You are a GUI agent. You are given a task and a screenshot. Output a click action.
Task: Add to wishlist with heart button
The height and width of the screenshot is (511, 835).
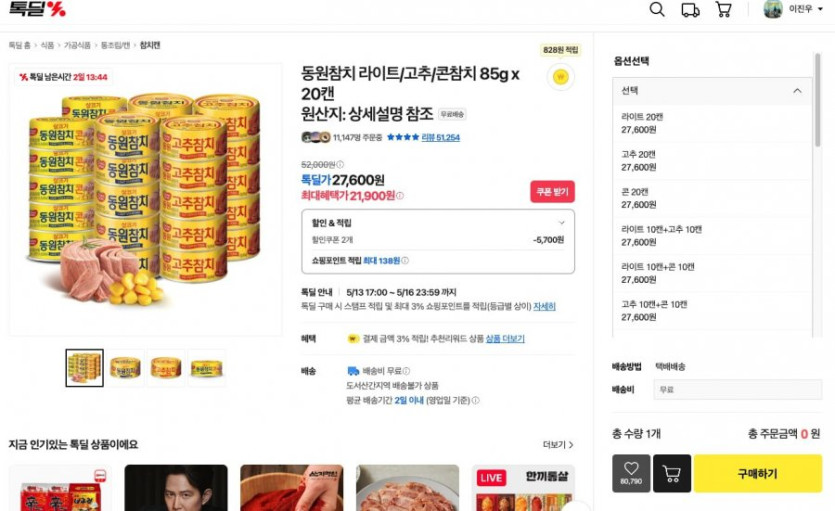coord(631,473)
